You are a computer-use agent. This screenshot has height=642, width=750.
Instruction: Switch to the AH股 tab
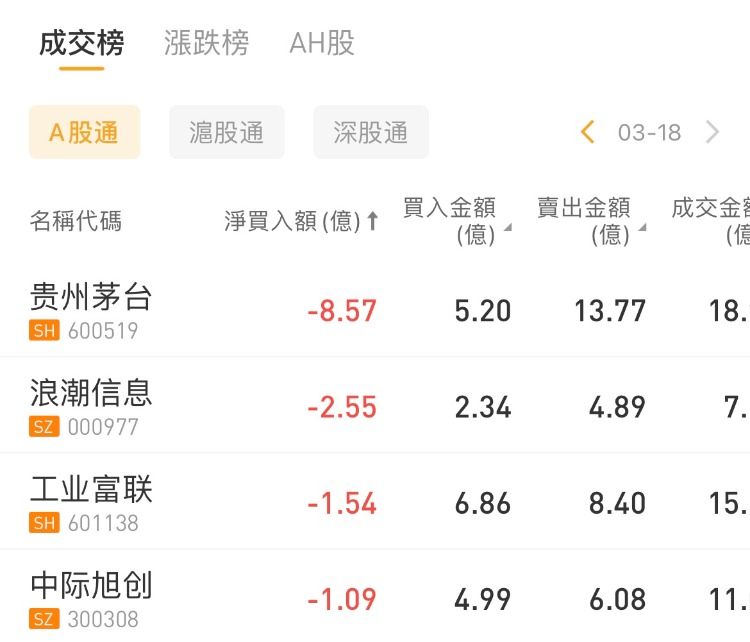(x=321, y=44)
